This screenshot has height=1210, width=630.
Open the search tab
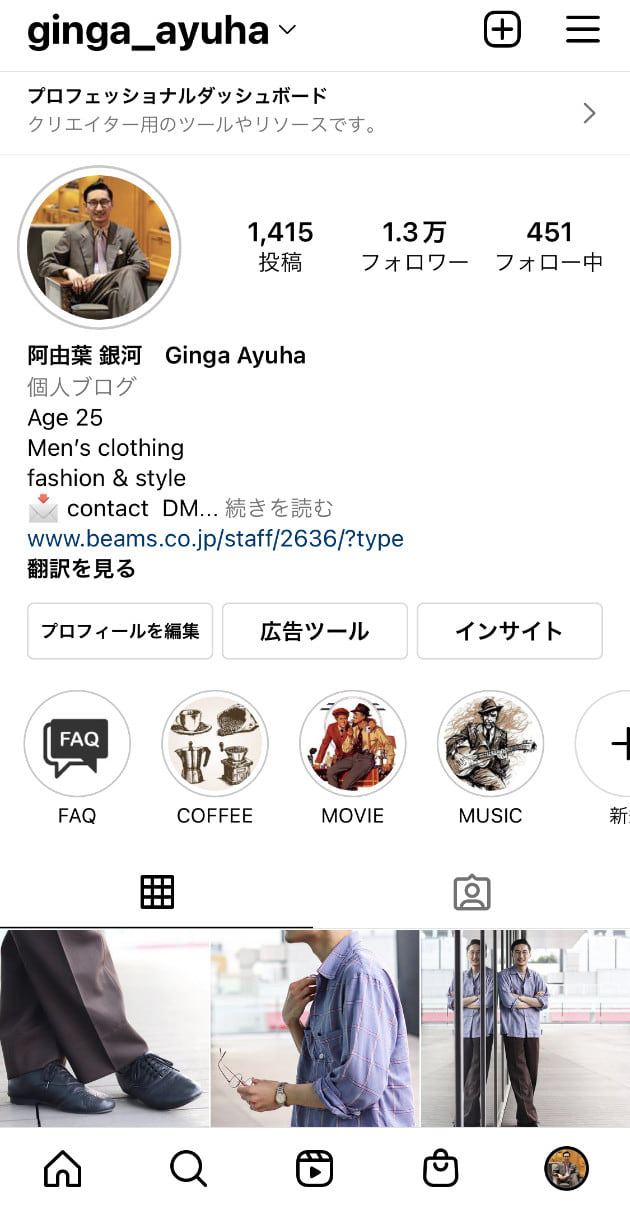tap(188, 1168)
